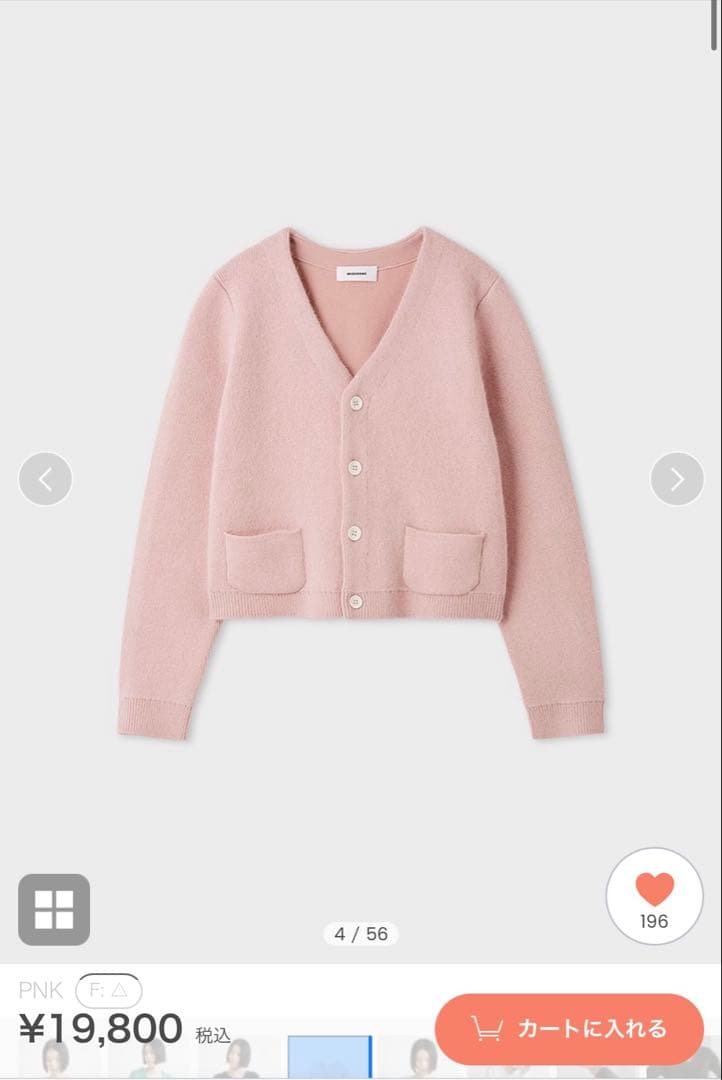Go to the previous product image
Image resolution: width=722 pixels, height=1080 pixels.
(x=45, y=479)
